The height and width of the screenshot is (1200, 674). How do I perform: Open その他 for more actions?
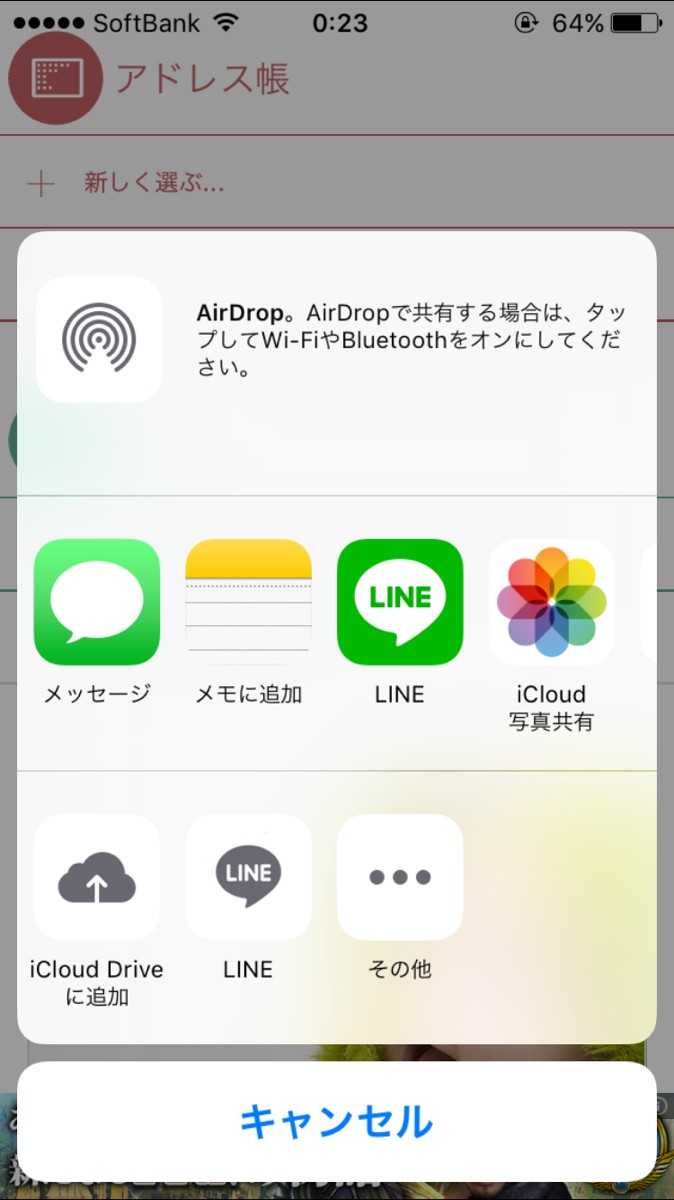(x=400, y=877)
